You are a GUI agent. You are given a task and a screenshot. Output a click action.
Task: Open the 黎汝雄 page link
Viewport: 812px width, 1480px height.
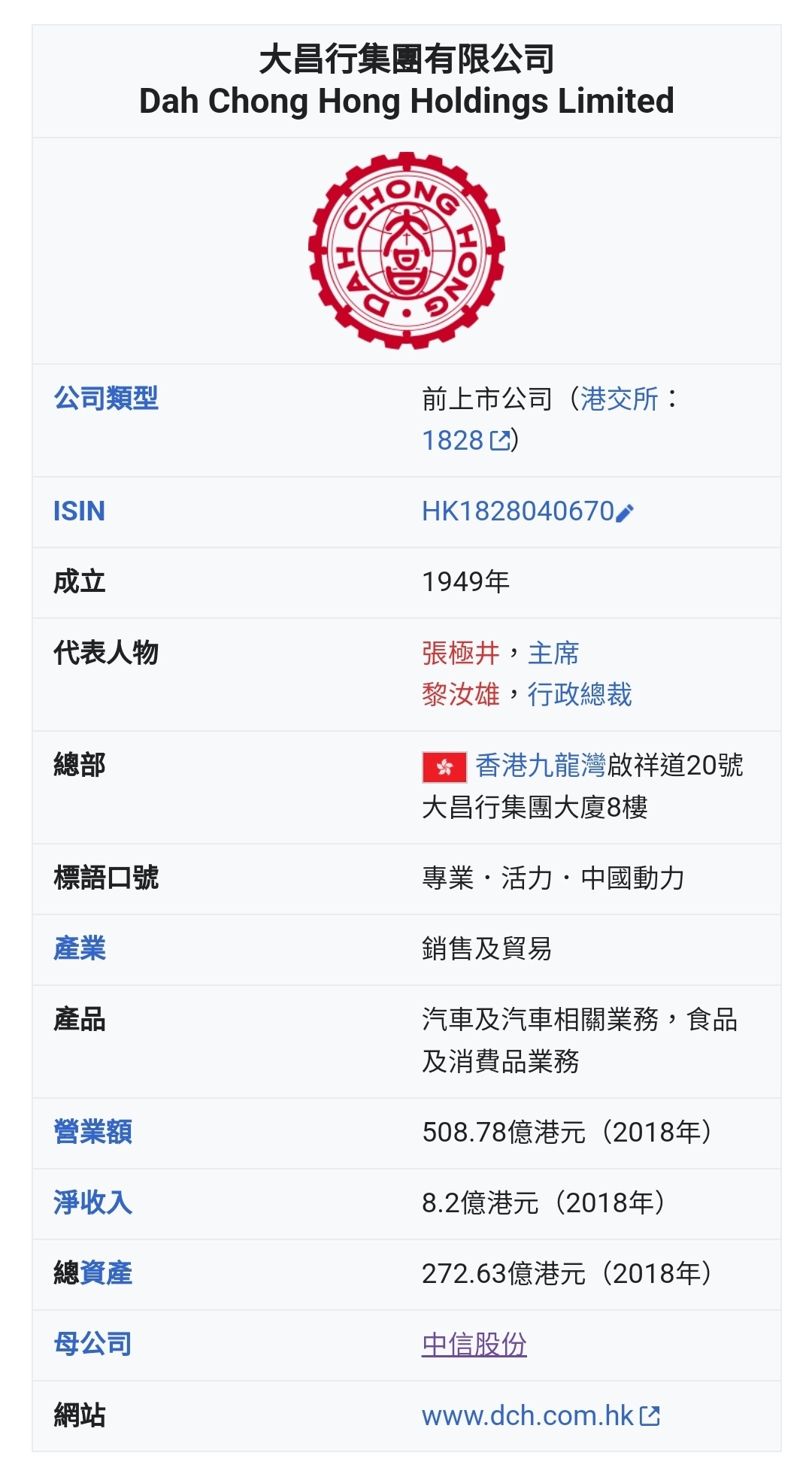(461, 693)
